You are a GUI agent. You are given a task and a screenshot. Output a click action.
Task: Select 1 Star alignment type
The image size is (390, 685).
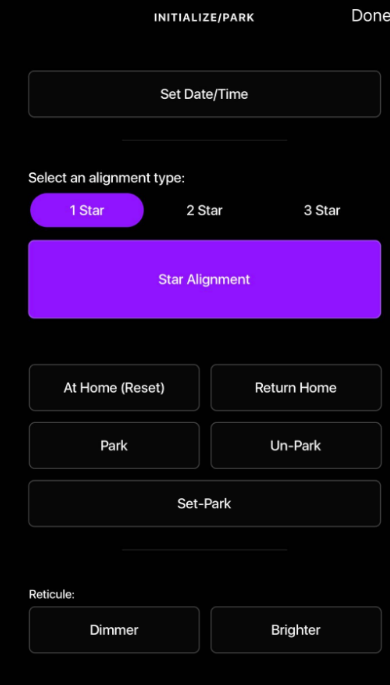pos(87,210)
